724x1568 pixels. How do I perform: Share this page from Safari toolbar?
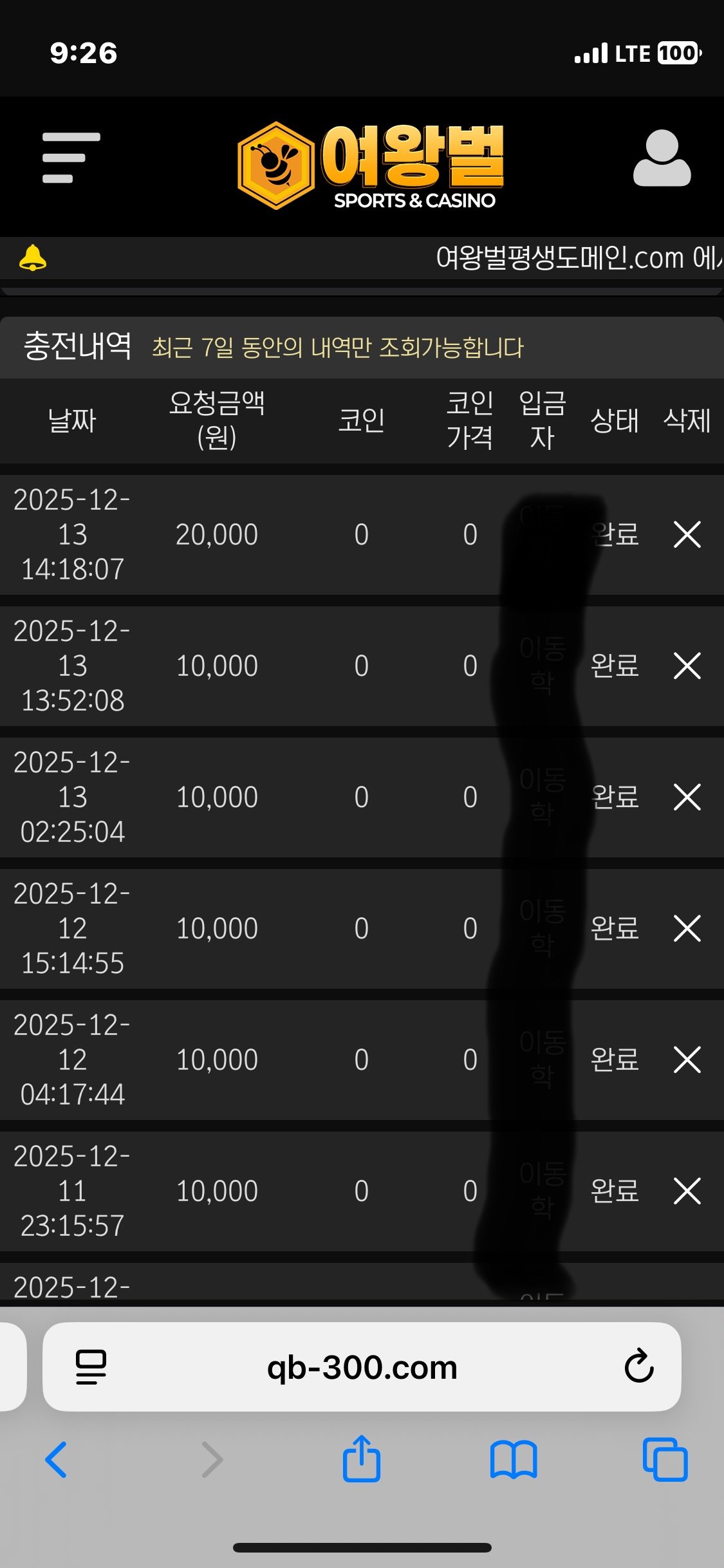pos(362,1459)
